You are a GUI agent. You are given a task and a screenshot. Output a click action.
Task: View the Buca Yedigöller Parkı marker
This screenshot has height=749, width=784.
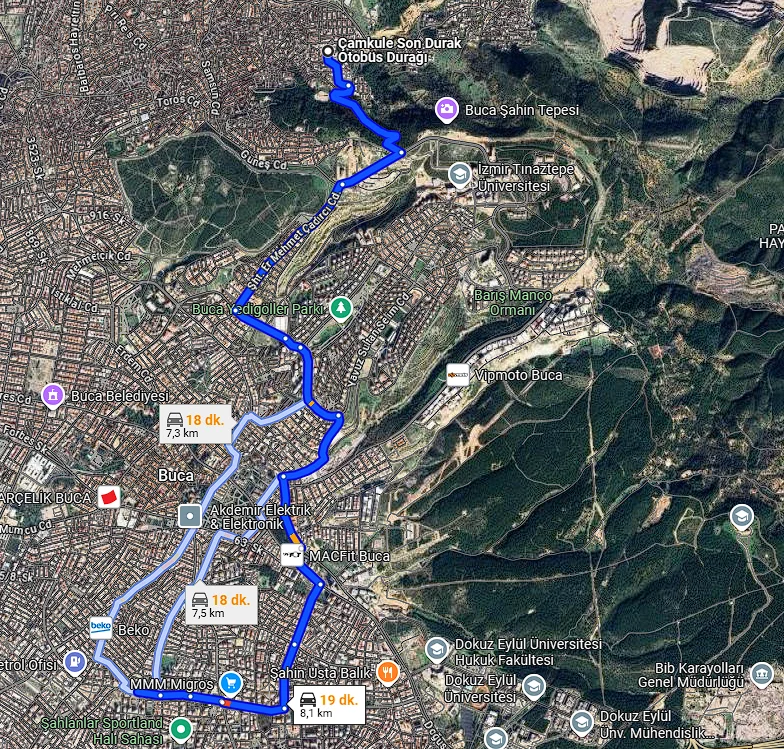[342, 308]
